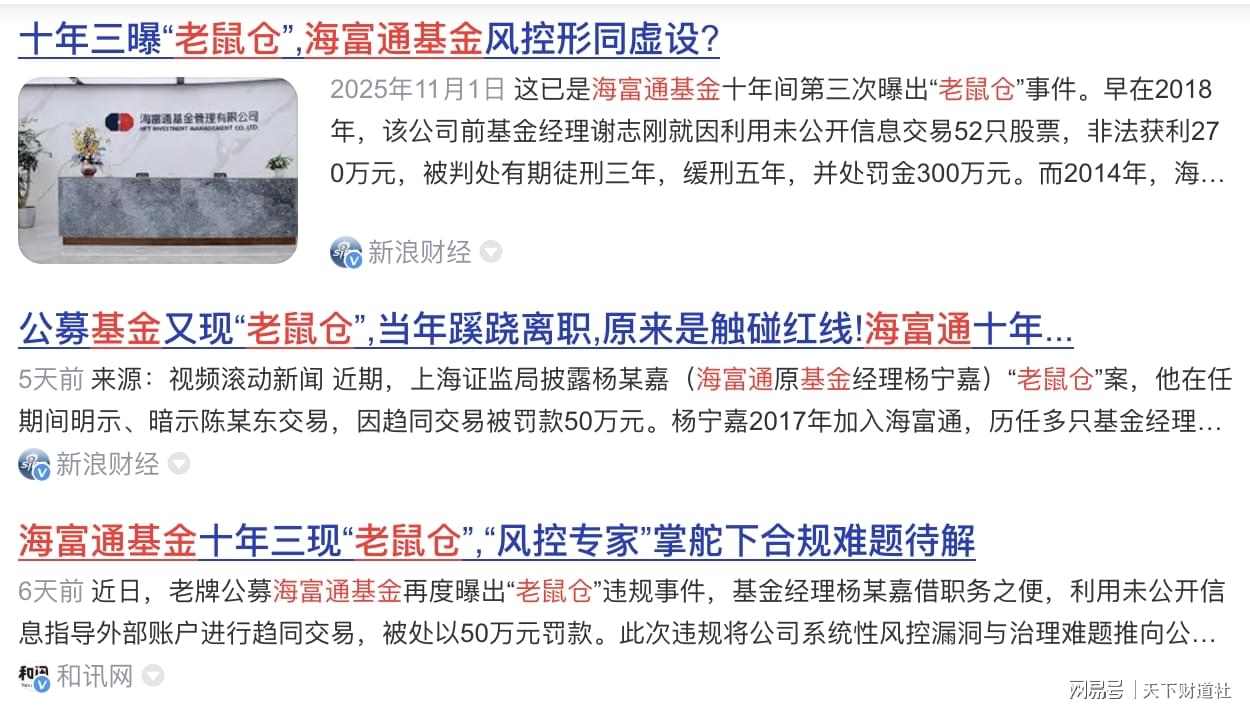
Task: Expand the arrow beside 新浪财经 under the 5天前 result
Action: click(178, 464)
